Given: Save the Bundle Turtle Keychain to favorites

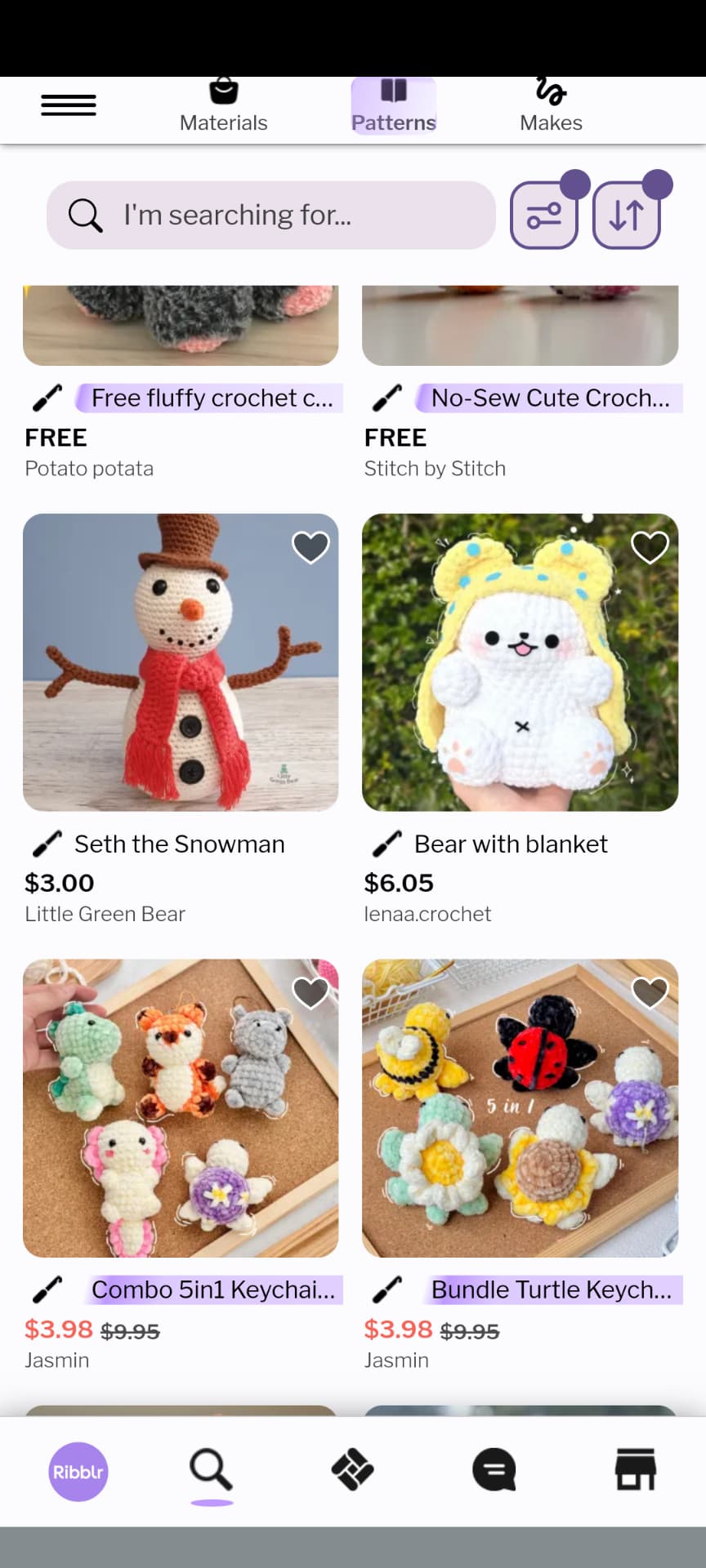Looking at the screenshot, I should [650, 993].
